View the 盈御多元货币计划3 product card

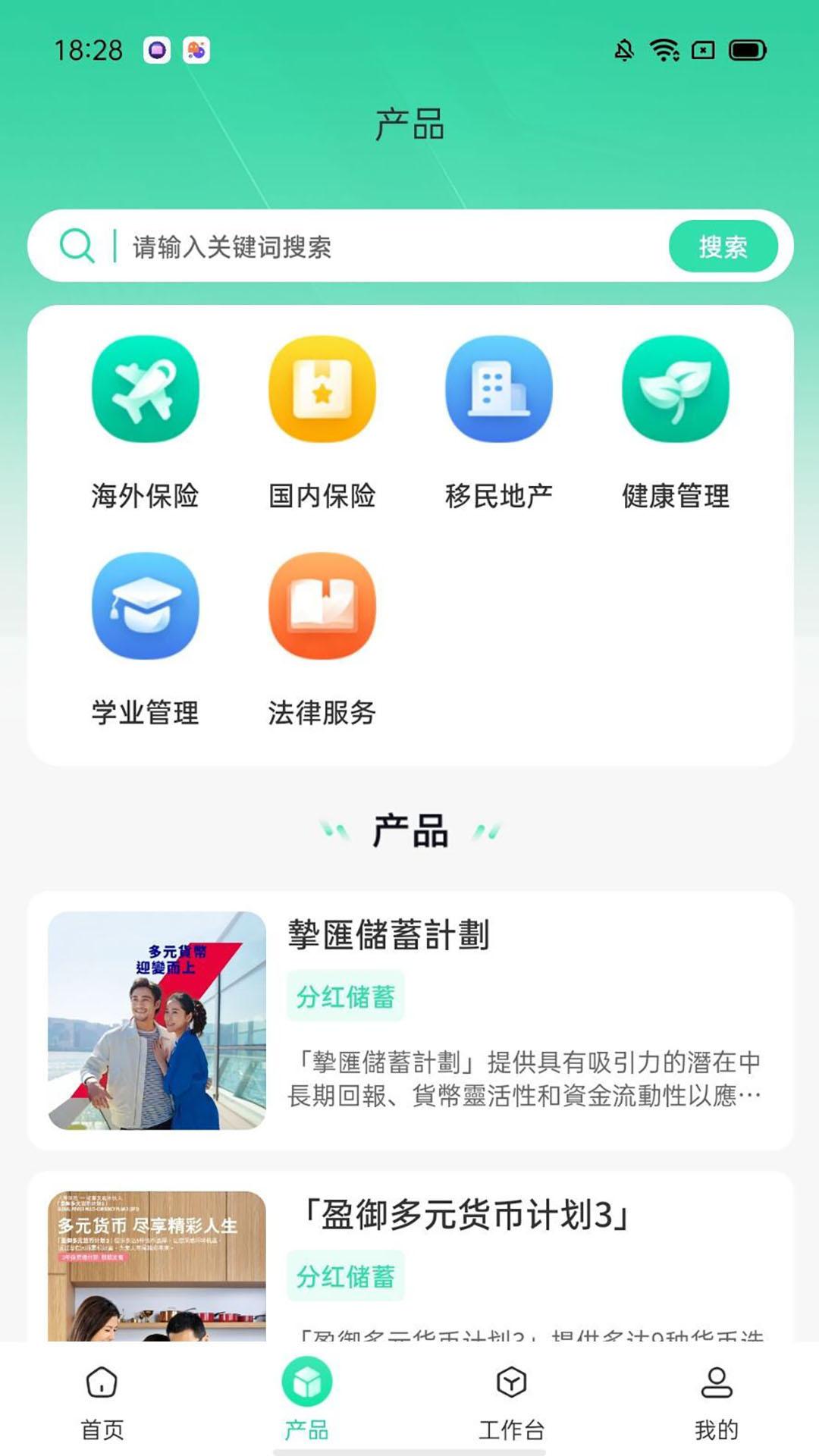pyautogui.click(x=410, y=1259)
